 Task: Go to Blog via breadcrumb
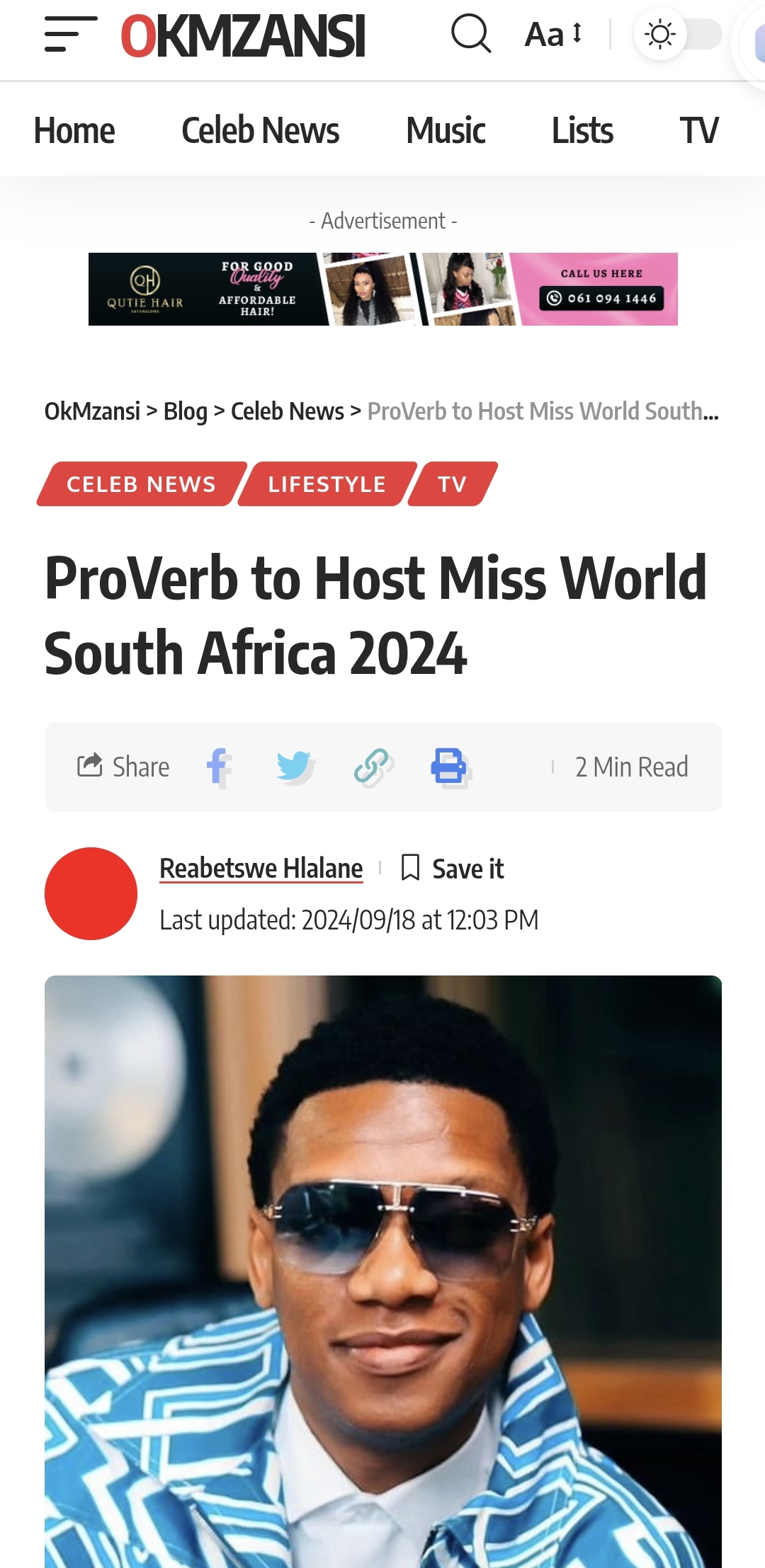[186, 411]
